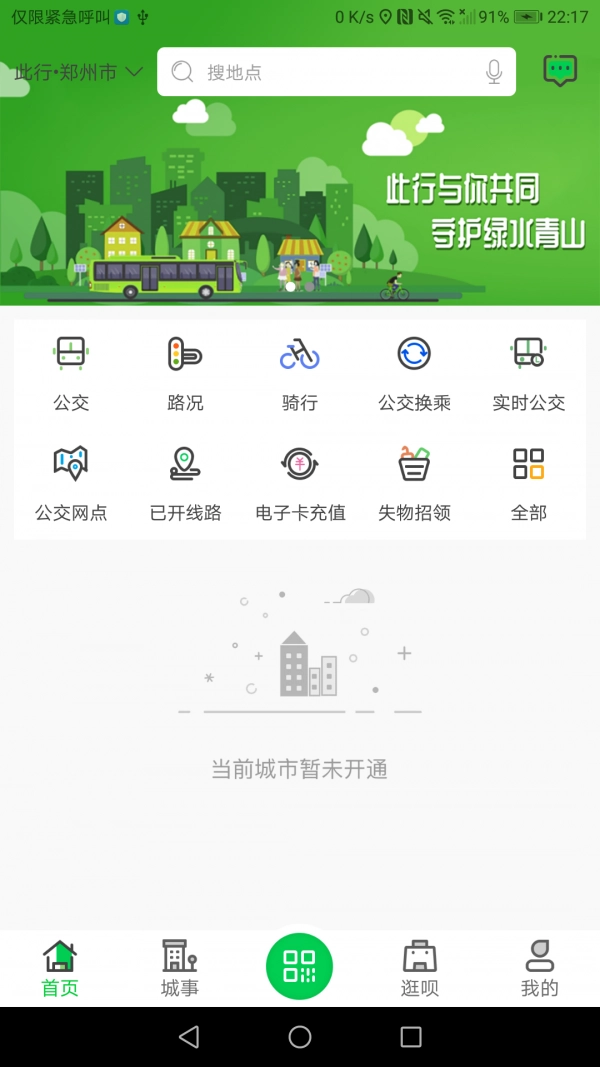Open the 此行·郑州市 city selector
Screen dimensions: 600x1067
(x=79, y=72)
